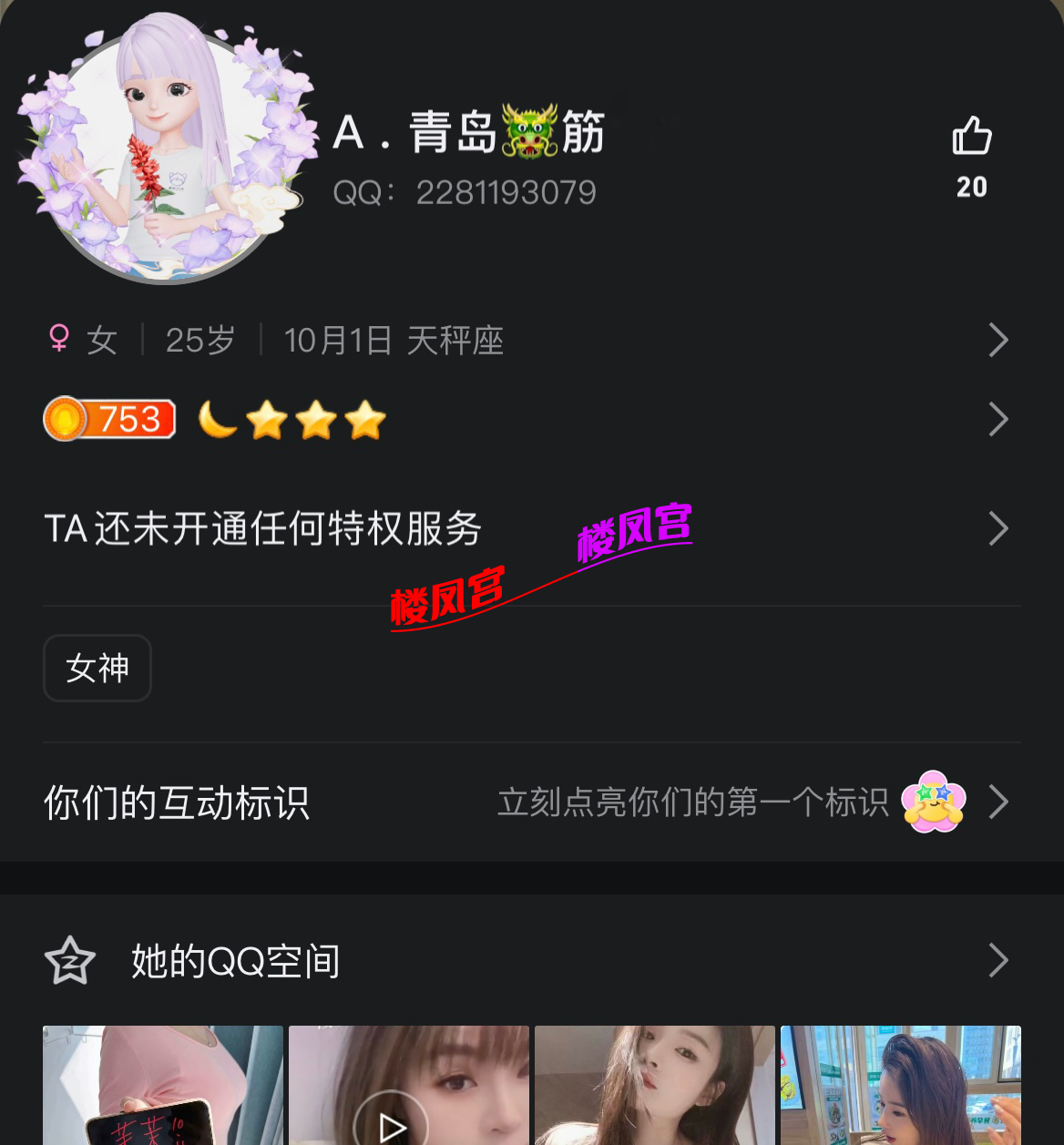The height and width of the screenshot is (1145, 1064).
Task: Open the QQ level coin badge showing 753
Action: (109, 418)
